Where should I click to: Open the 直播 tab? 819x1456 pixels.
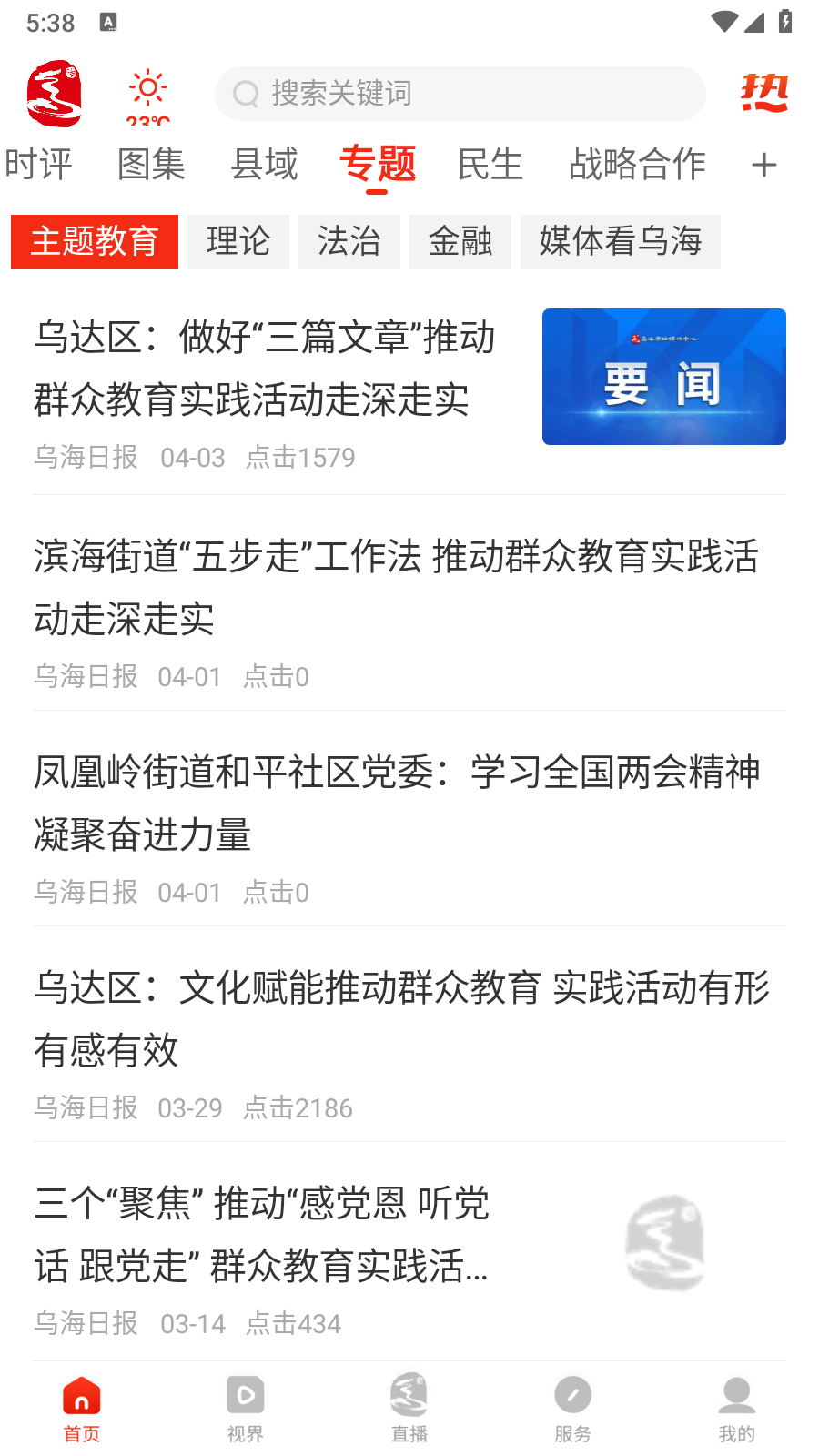tap(409, 1409)
